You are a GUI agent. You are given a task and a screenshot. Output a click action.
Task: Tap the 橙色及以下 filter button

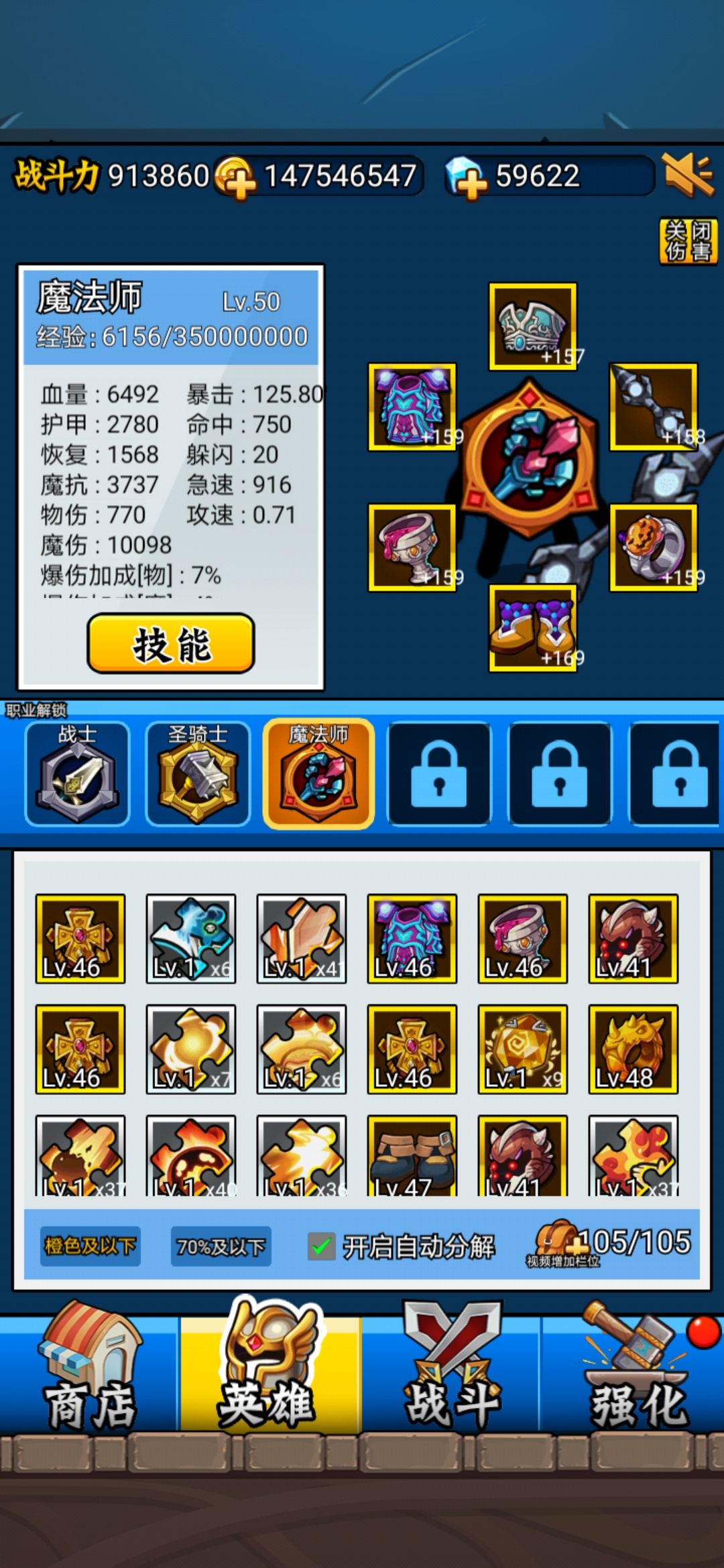90,1246
